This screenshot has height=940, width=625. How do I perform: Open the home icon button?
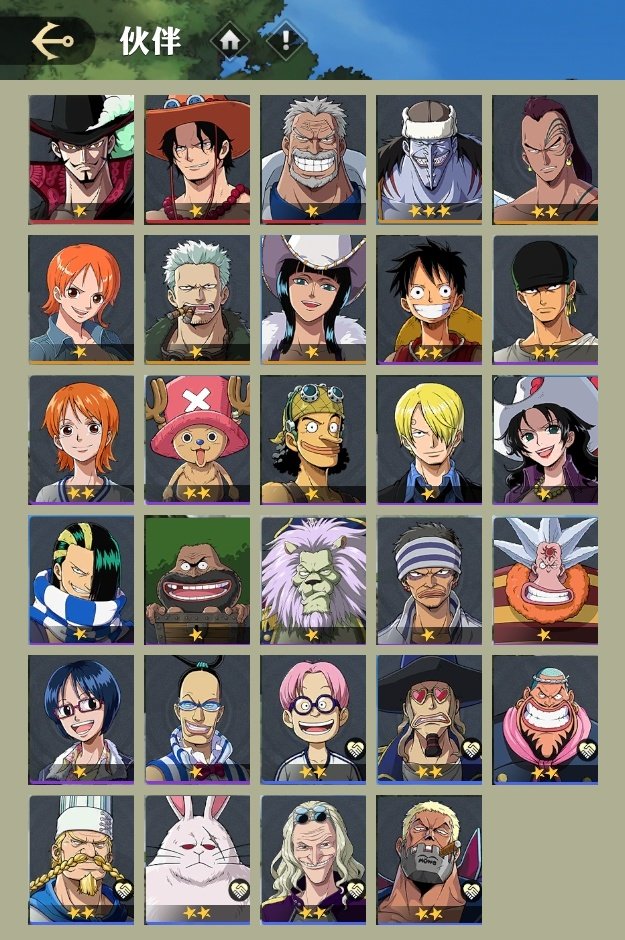coord(230,41)
